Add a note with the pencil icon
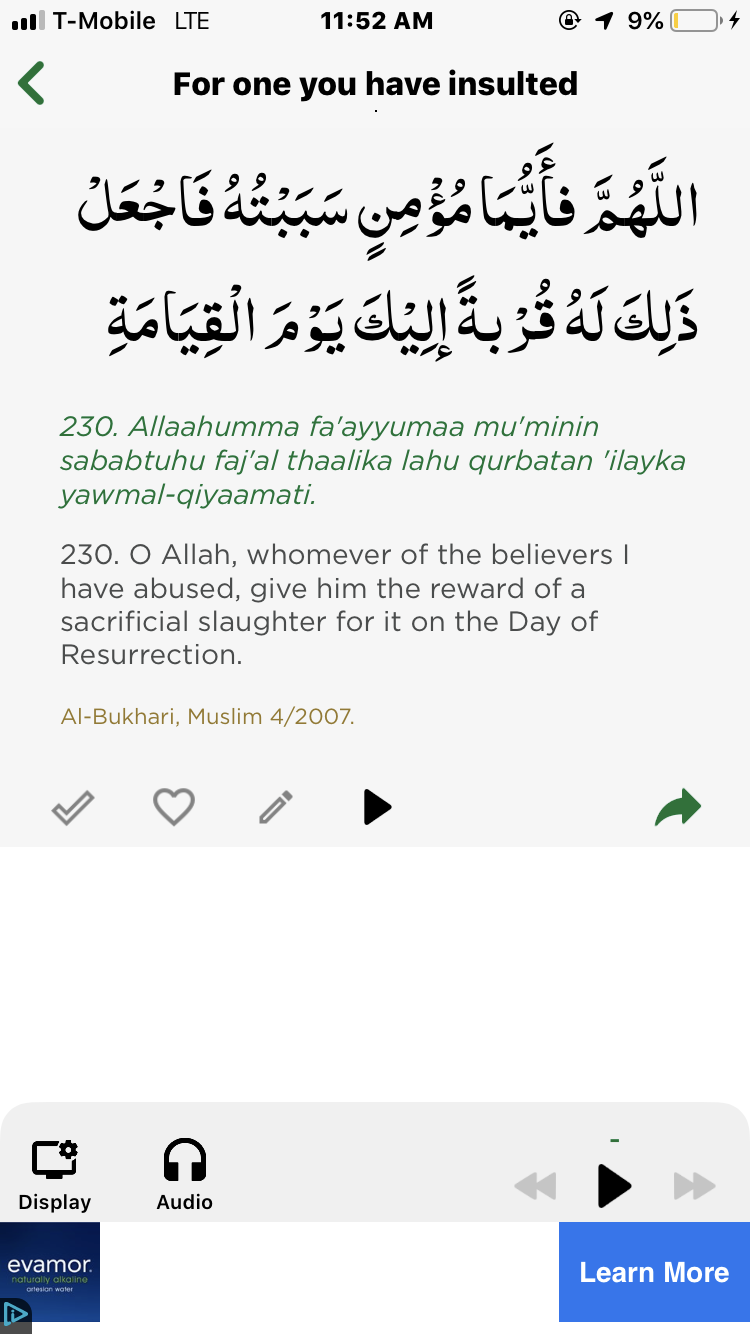 click(276, 807)
